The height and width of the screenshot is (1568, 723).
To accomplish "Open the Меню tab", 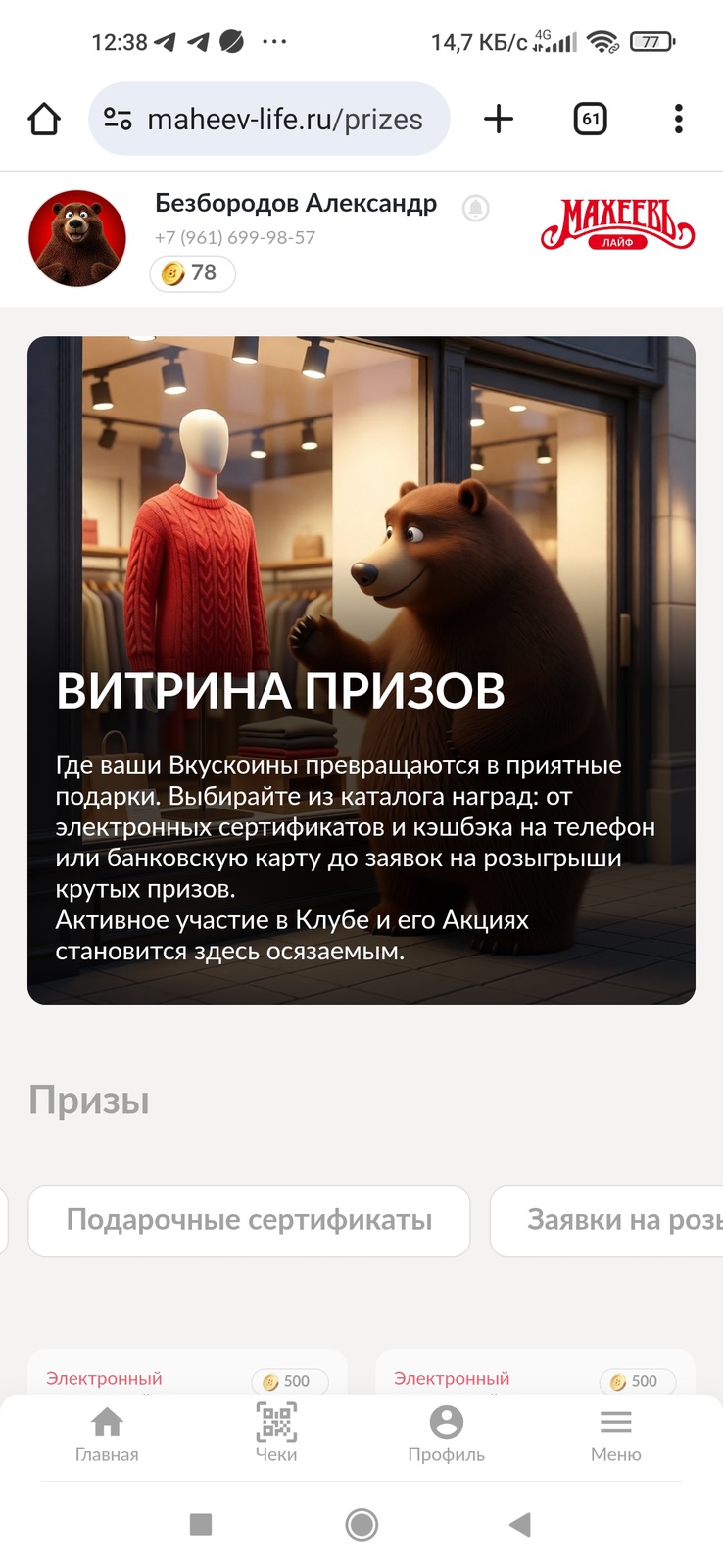I will (615, 1433).
